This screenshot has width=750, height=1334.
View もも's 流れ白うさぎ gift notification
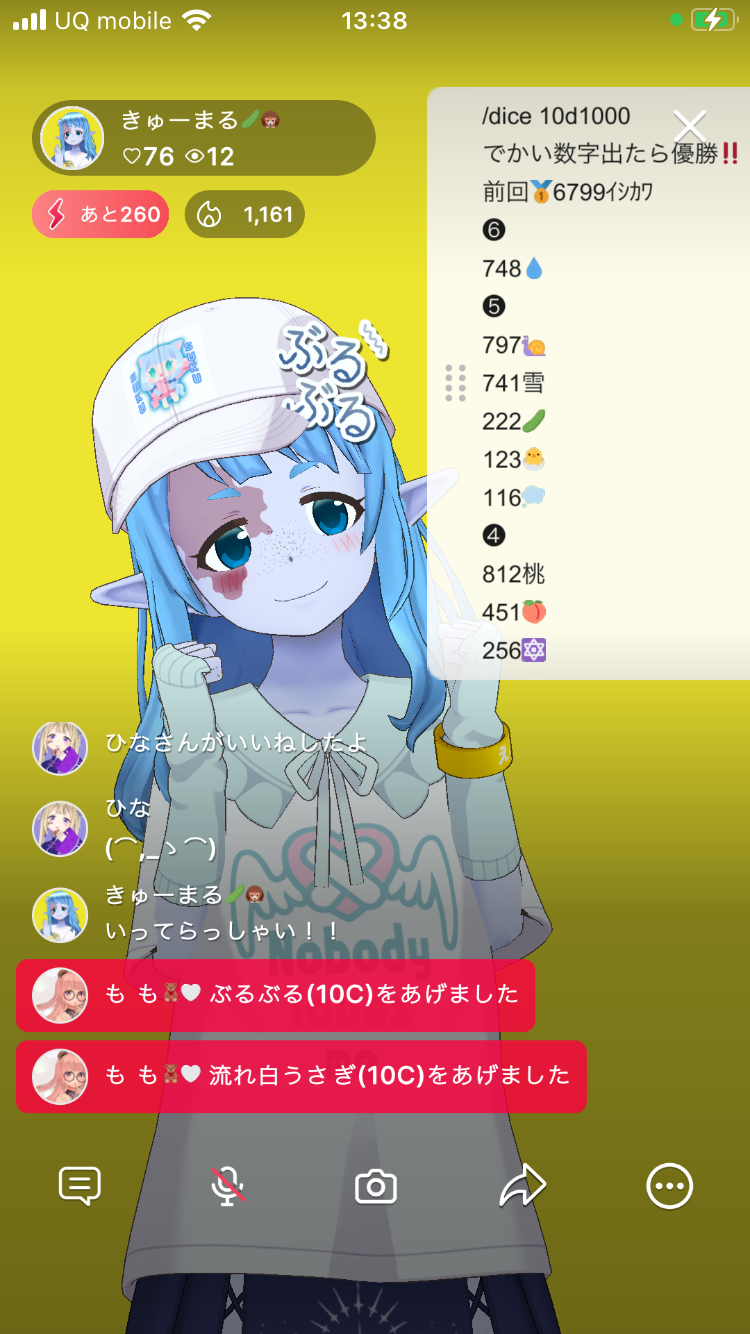[x=301, y=1076]
